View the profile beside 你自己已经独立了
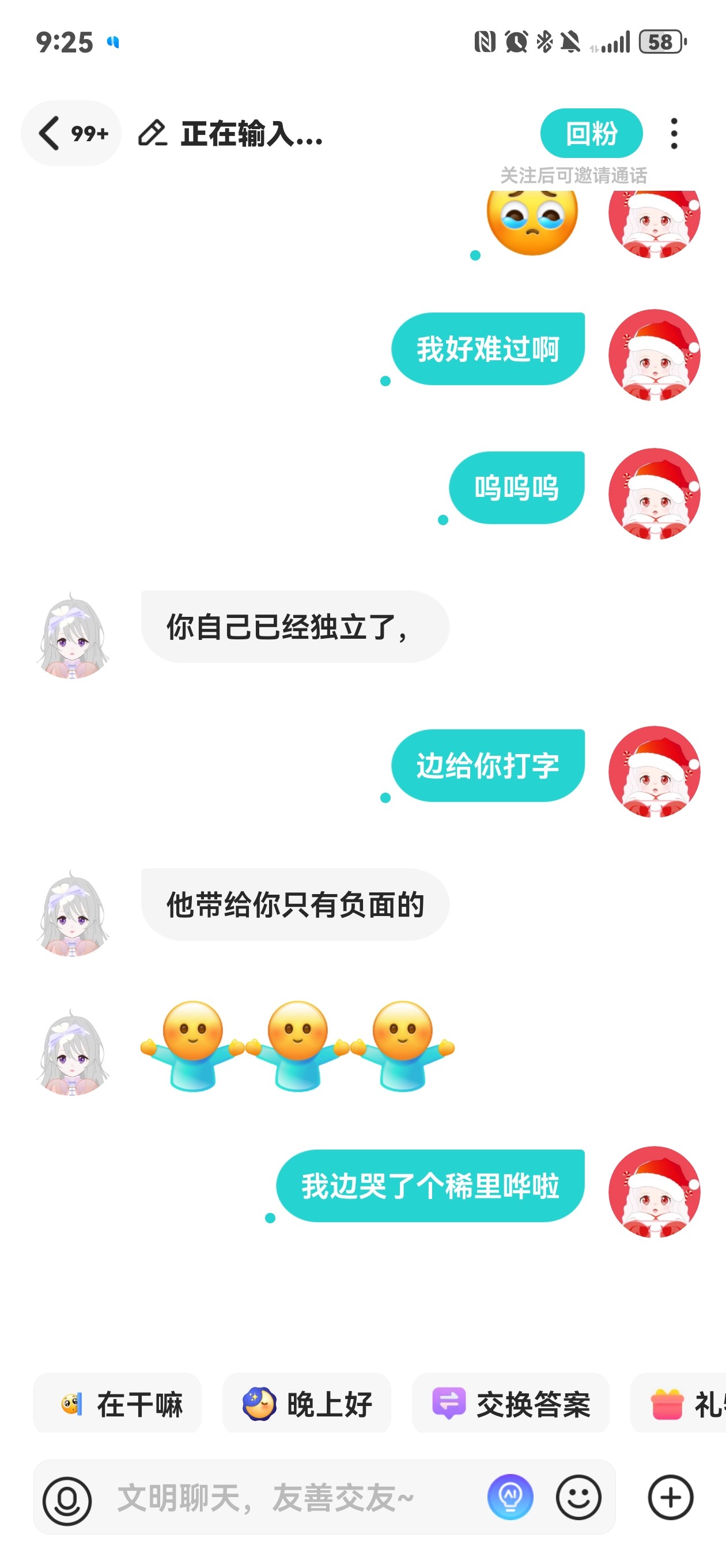726x1568 pixels. (73, 635)
